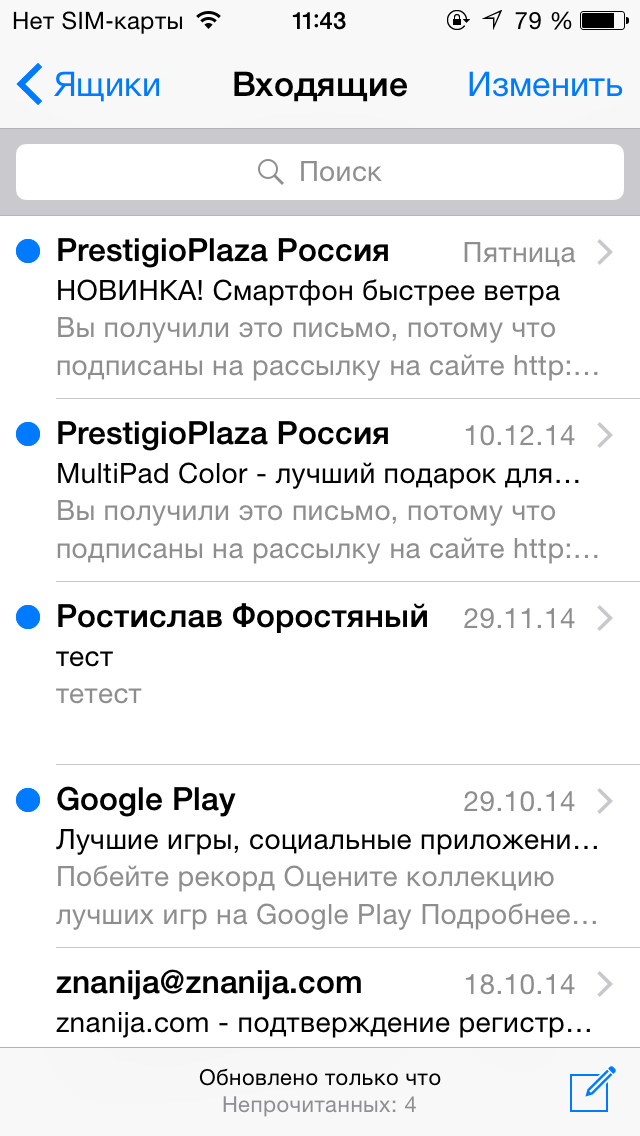Open PrestigioPlaza email about MultiPad Color
The height and width of the screenshot is (1136, 640).
tap(320, 490)
